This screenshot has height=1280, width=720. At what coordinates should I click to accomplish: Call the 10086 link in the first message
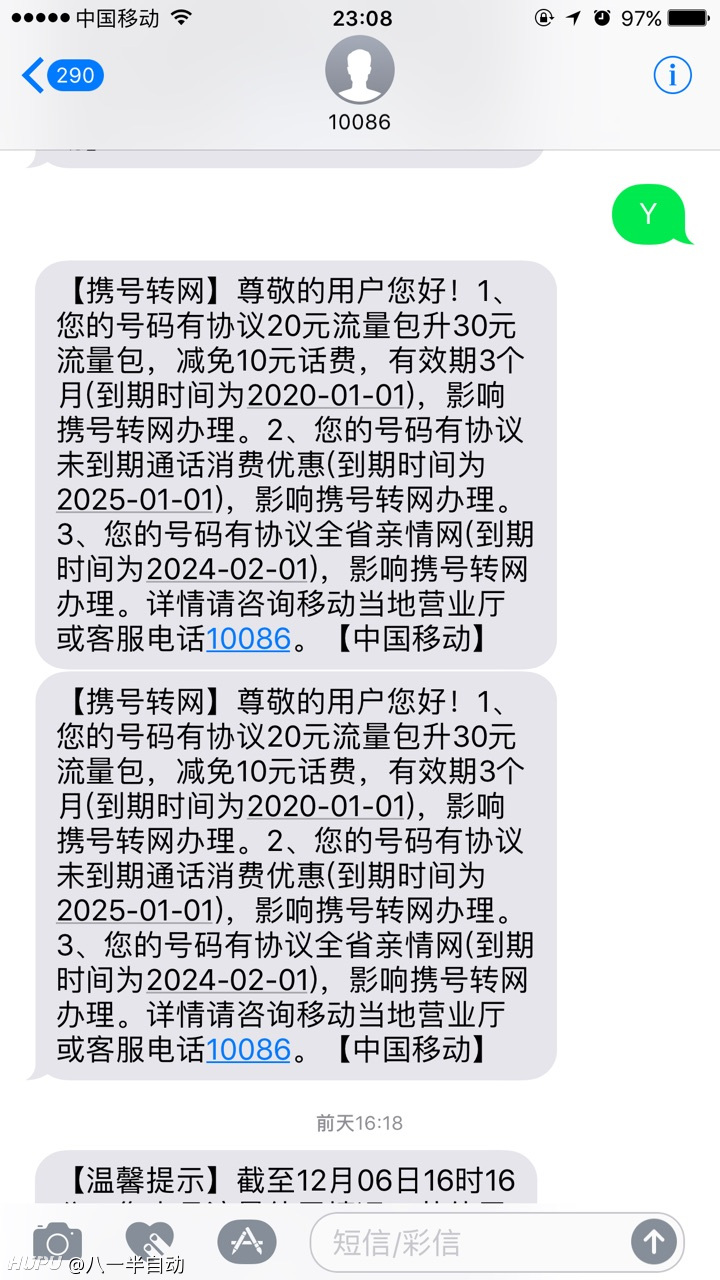click(x=248, y=638)
